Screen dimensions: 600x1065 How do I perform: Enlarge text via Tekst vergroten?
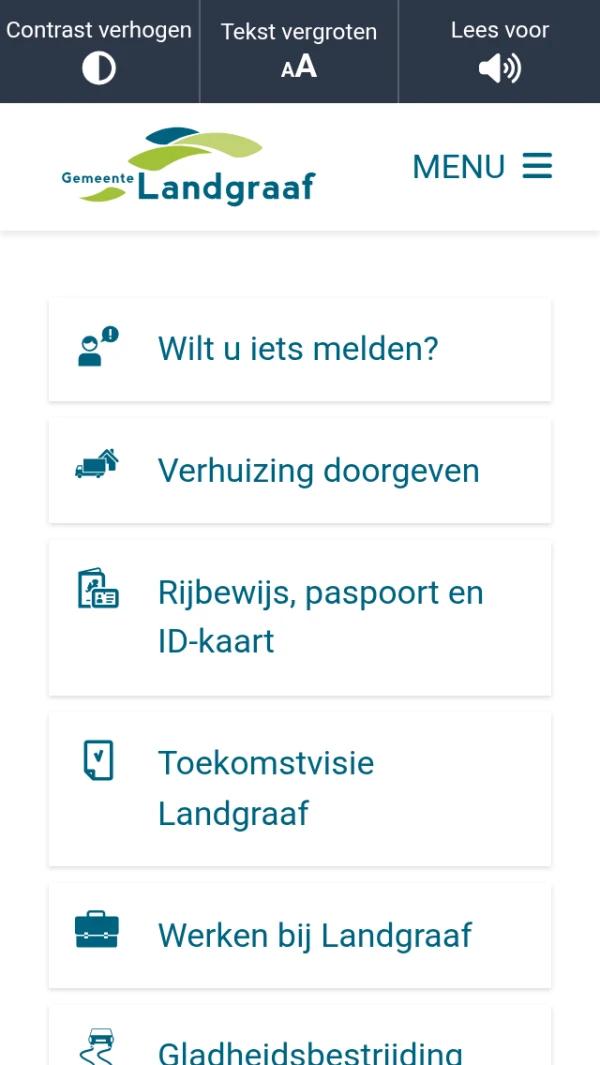(299, 51)
